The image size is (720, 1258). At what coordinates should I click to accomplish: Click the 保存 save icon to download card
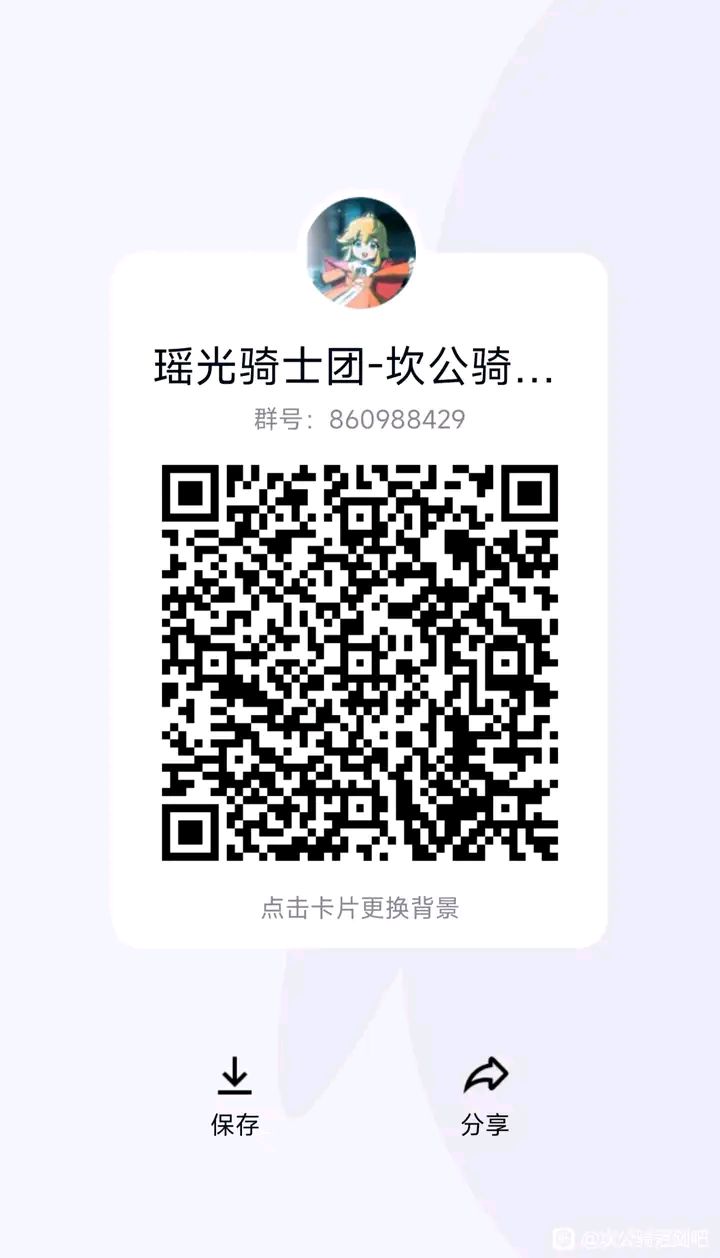tap(236, 1075)
